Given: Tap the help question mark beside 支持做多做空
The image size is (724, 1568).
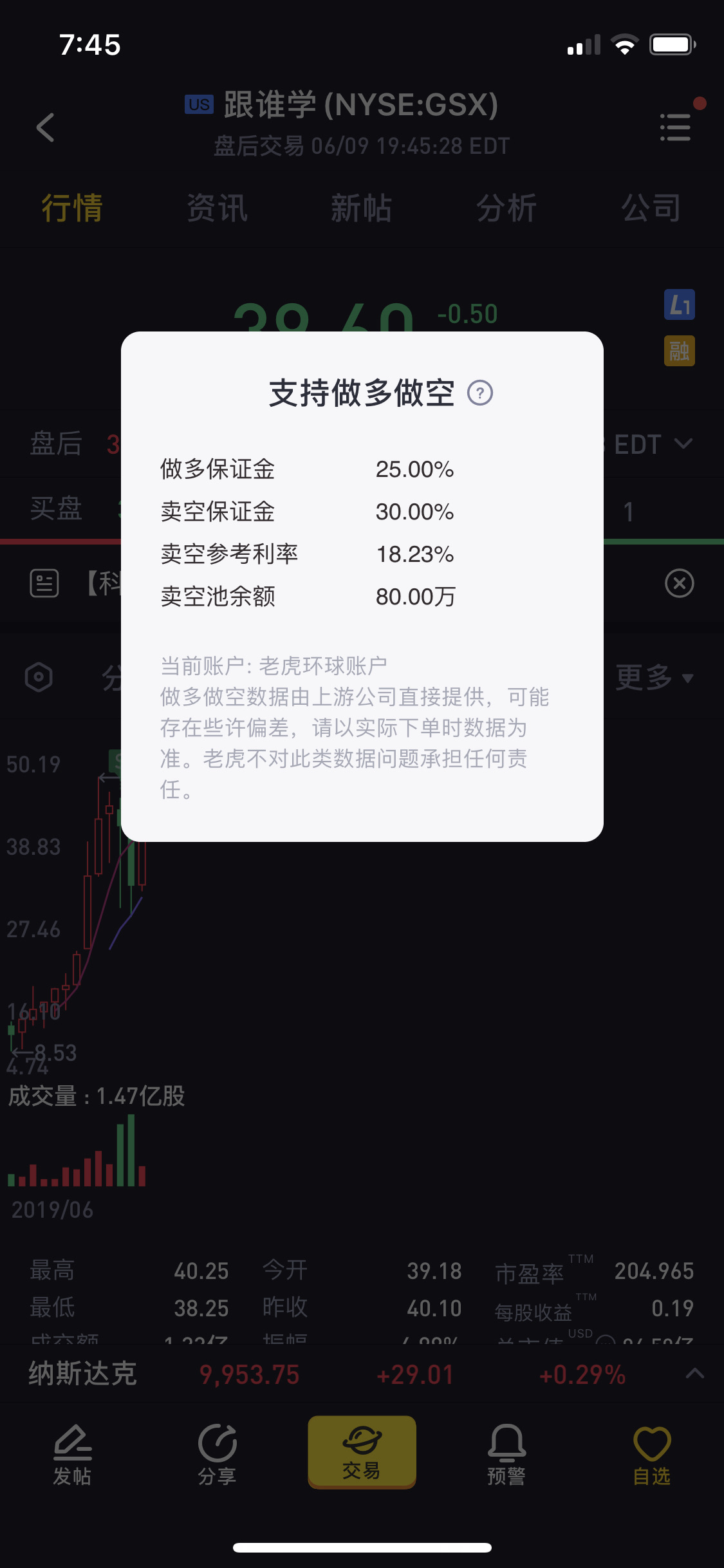Looking at the screenshot, I should 480,393.
